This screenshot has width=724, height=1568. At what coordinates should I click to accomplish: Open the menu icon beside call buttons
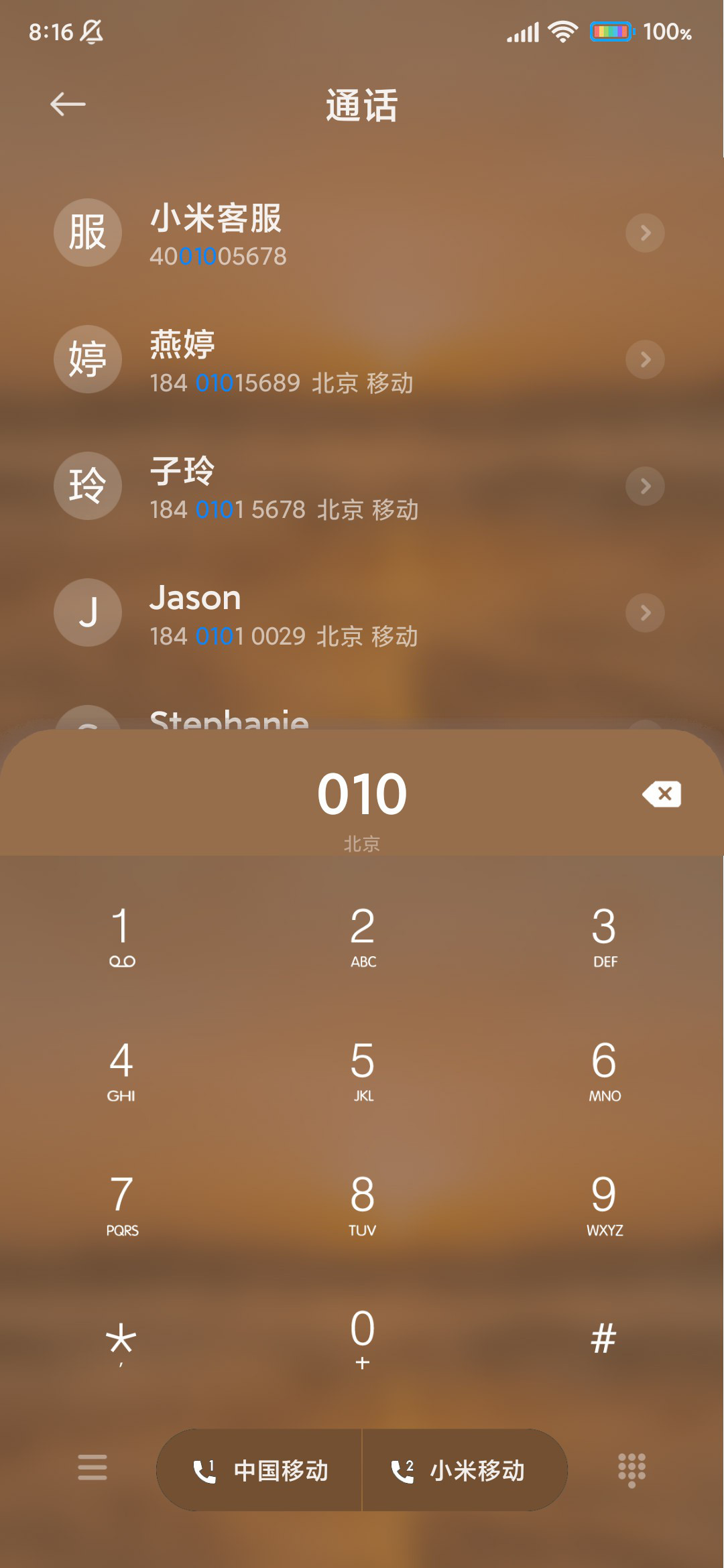coord(93,1467)
